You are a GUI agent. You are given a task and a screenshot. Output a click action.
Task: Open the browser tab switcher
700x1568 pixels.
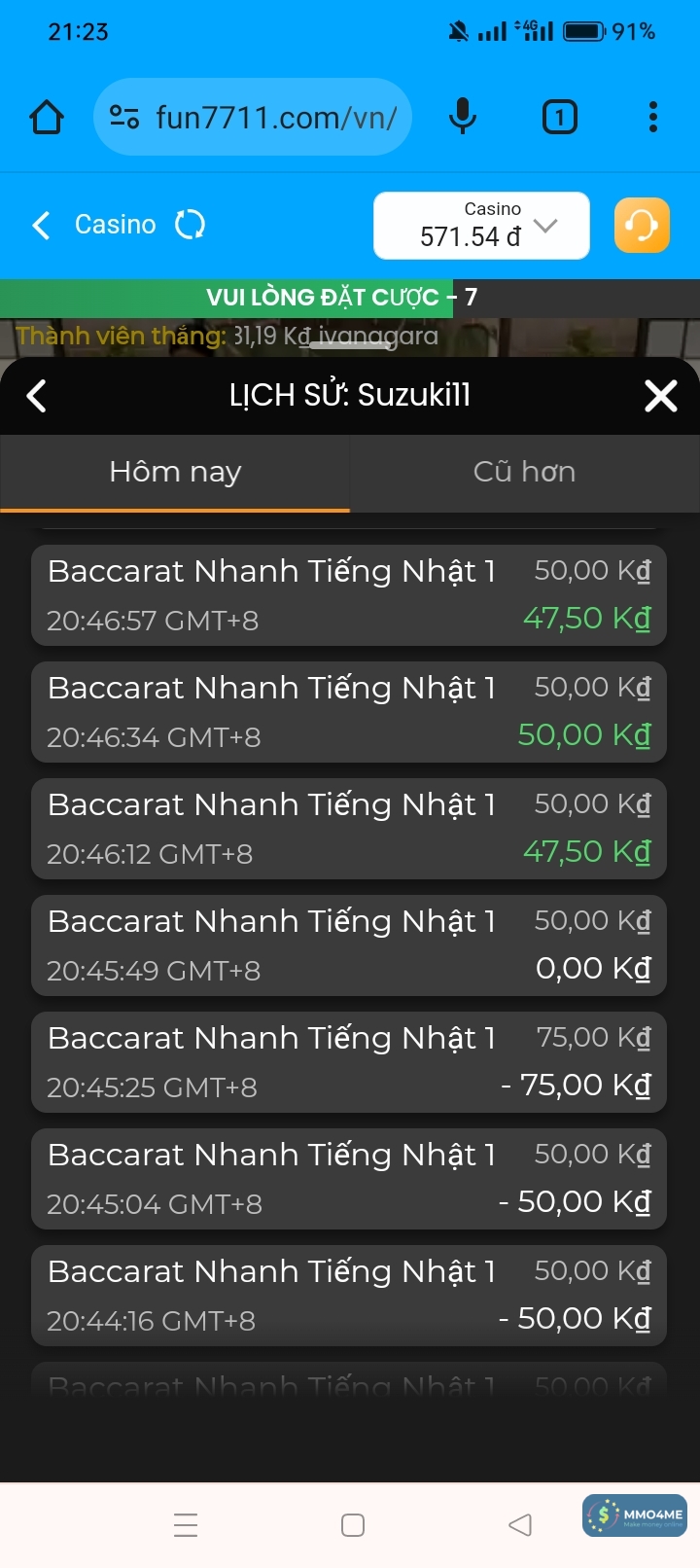[x=559, y=118]
